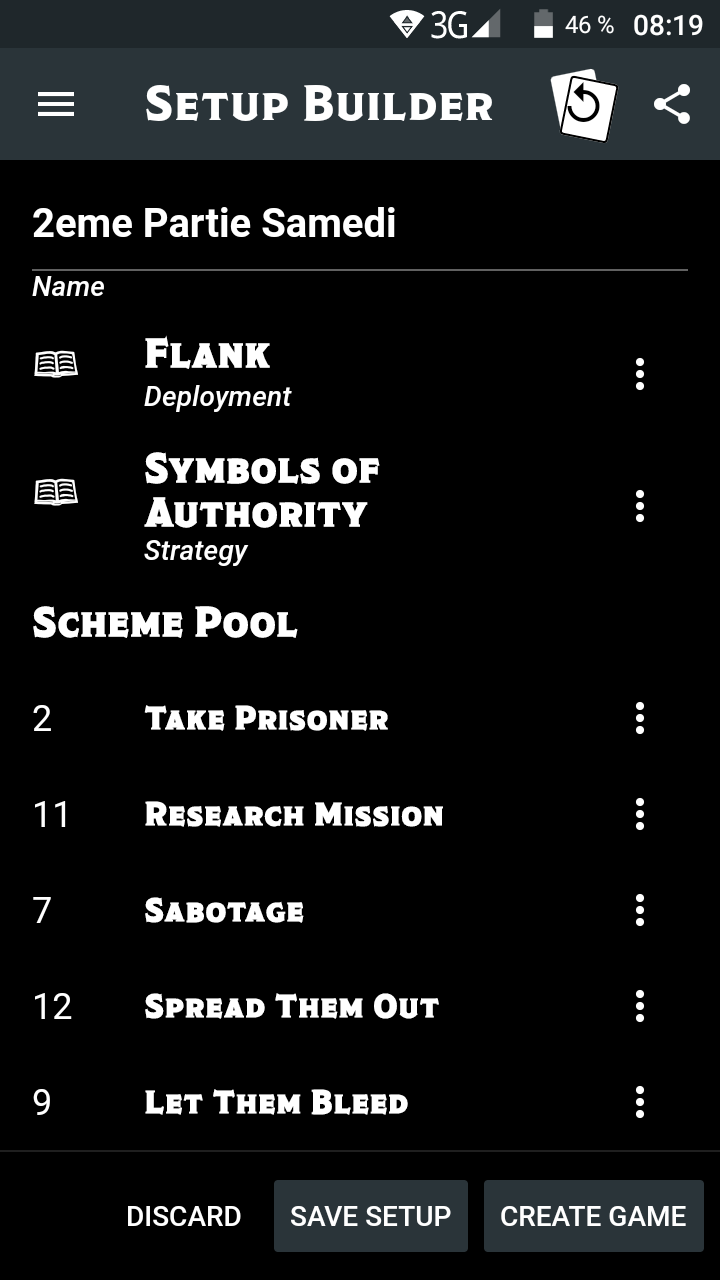
Task: Tap the redraw cards icon in toolbar
Action: tap(583, 103)
